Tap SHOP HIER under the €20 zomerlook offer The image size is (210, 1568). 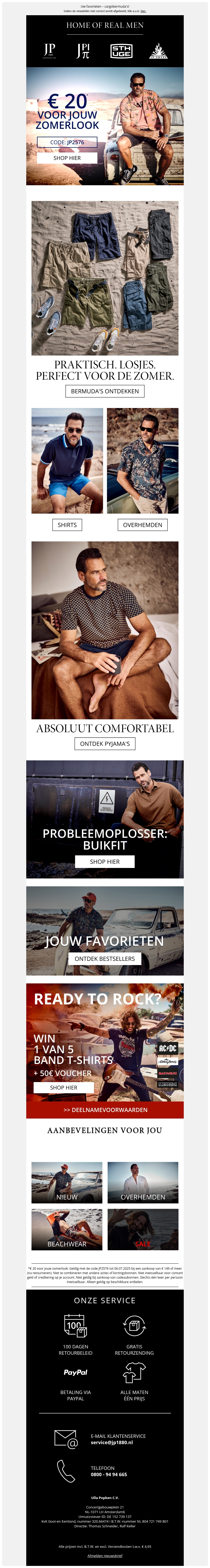pyautogui.click(x=67, y=158)
